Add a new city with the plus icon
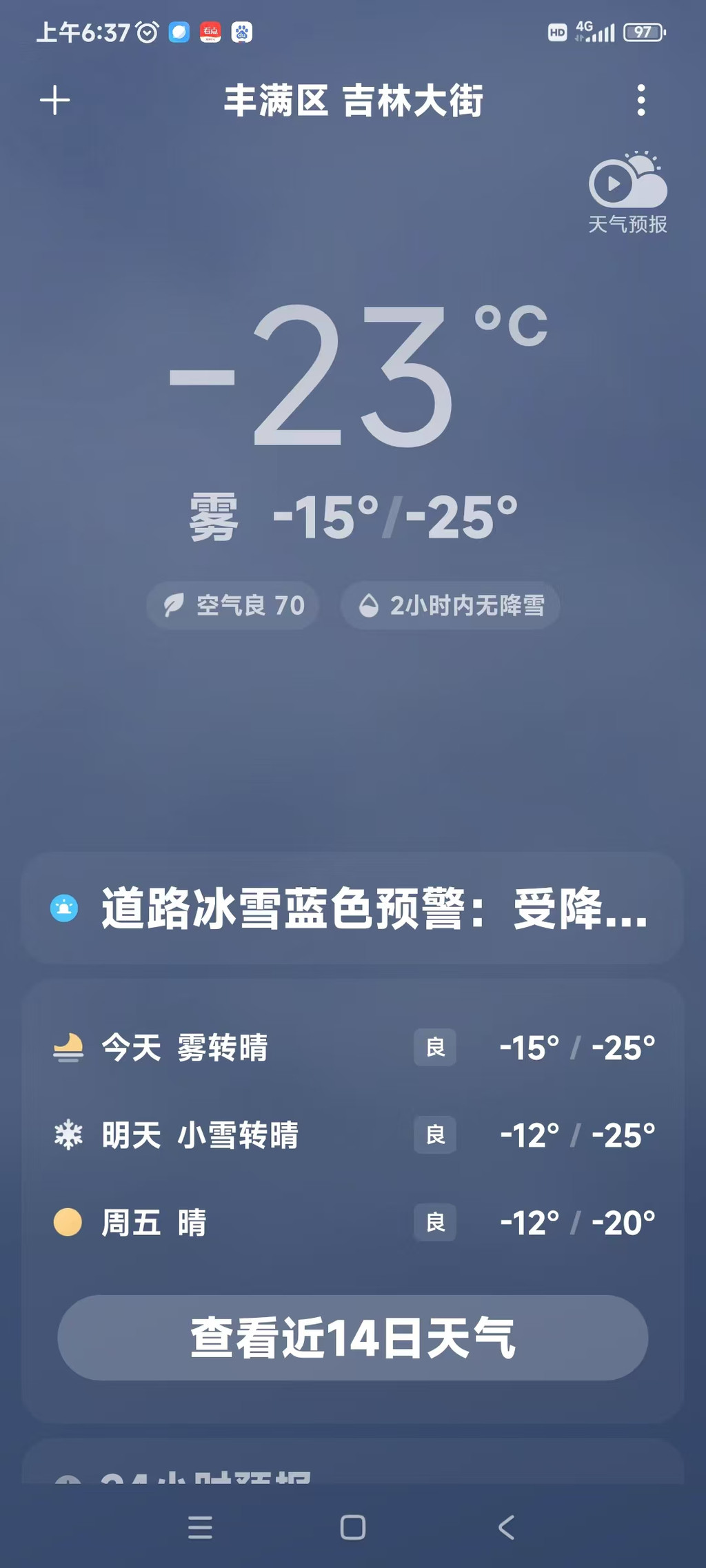 [55, 101]
